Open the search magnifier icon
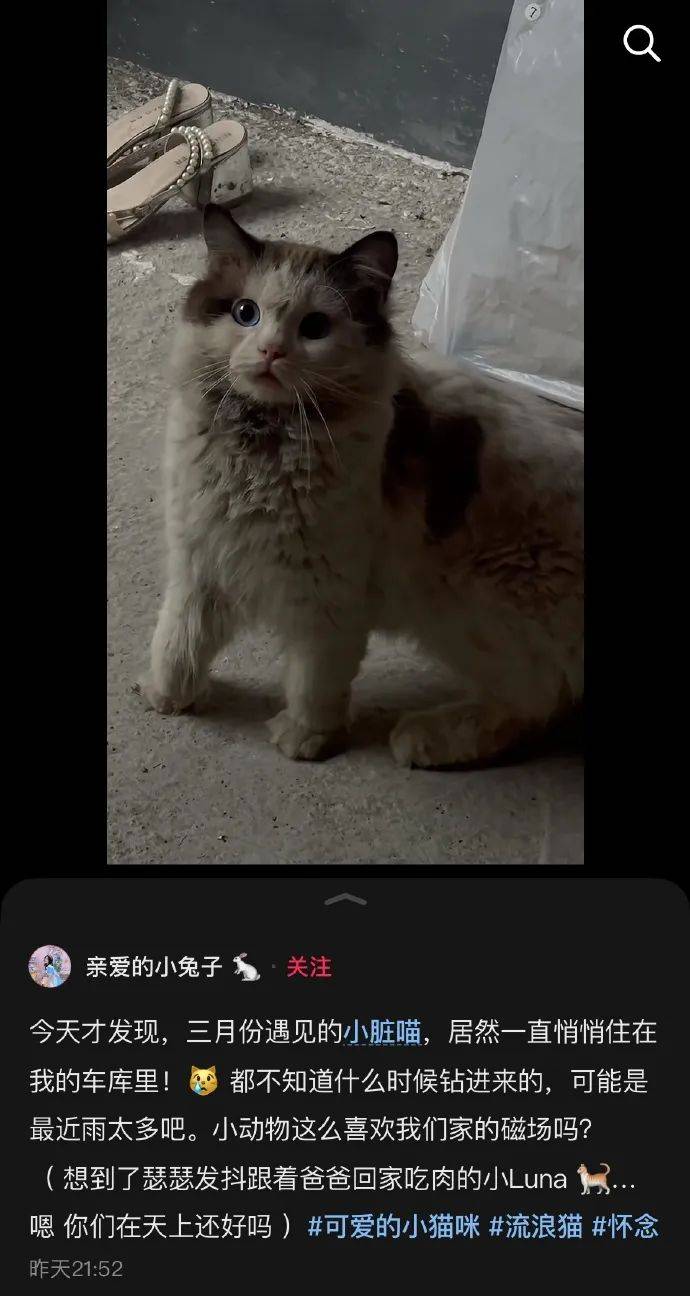The image size is (690, 1296). (x=641, y=44)
